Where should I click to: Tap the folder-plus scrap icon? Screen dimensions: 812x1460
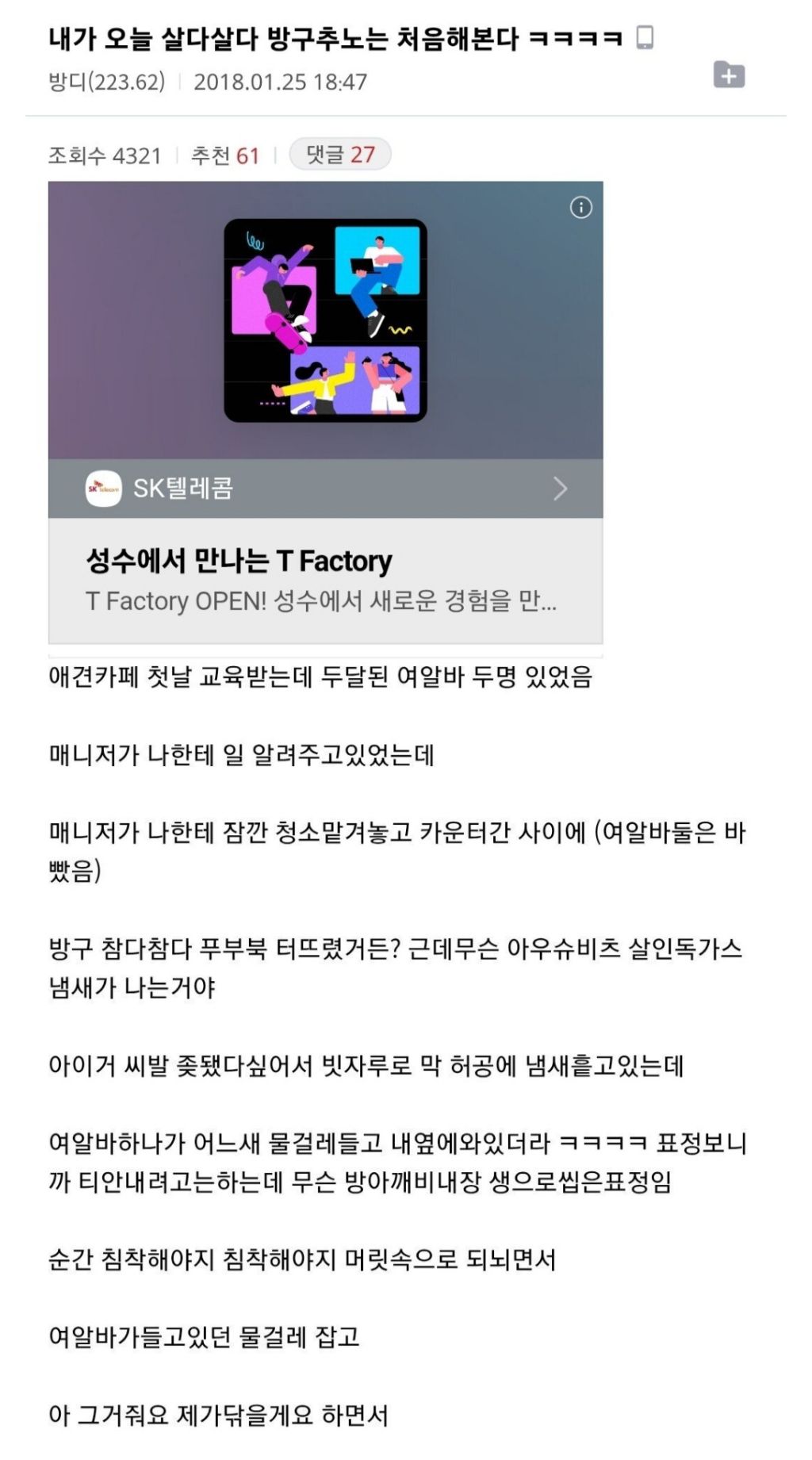click(x=729, y=75)
